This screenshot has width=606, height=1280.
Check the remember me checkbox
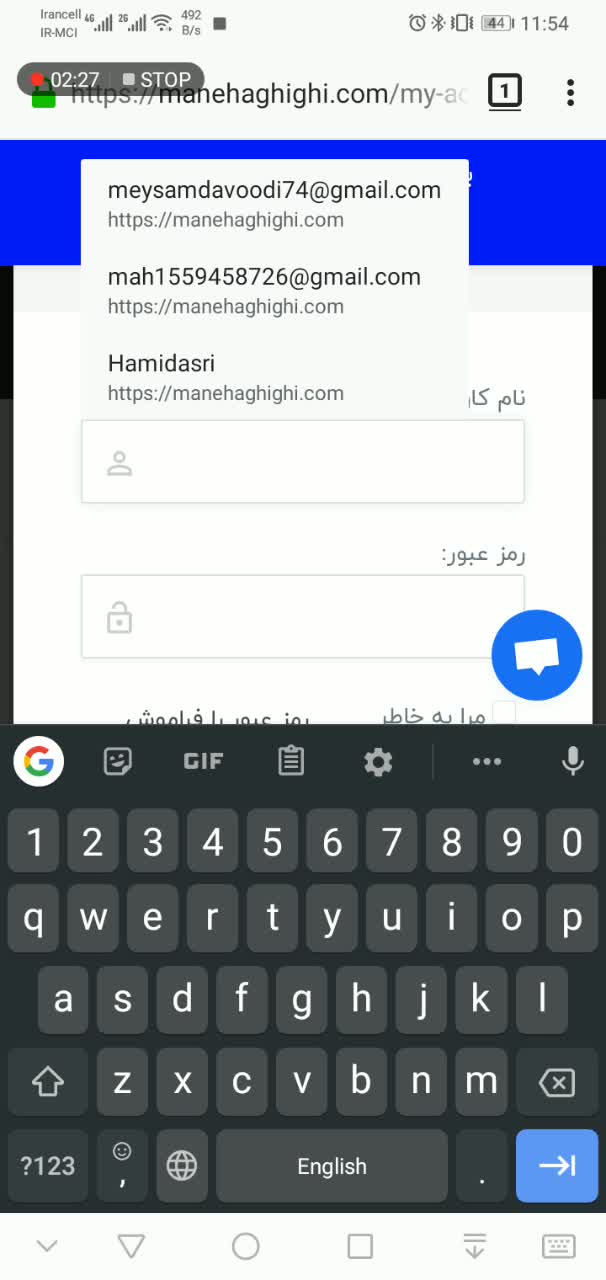pyautogui.click(x=505, y=712)
